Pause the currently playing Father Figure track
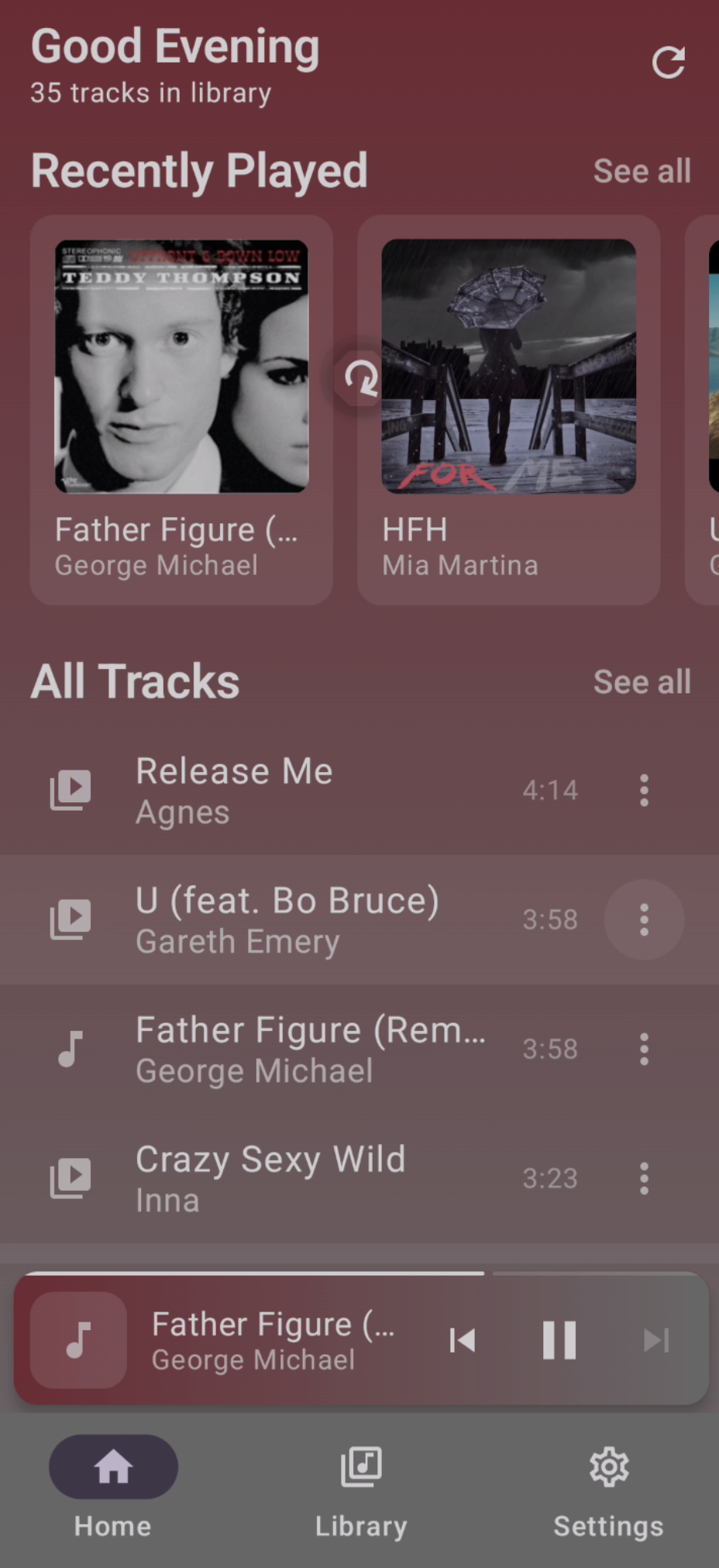The width and height of the screenshot is (719, 1568). point(559,1340)
